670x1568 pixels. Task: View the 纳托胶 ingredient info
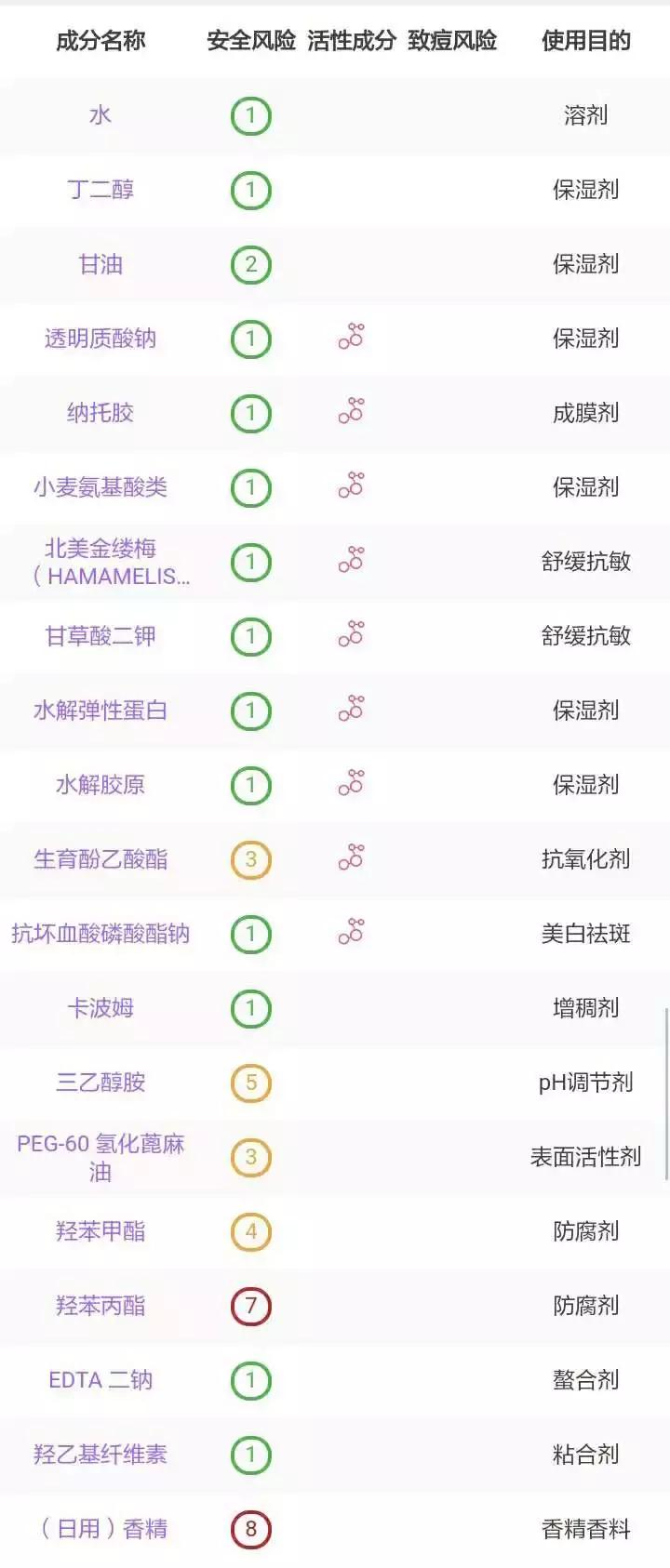(100, 413)
